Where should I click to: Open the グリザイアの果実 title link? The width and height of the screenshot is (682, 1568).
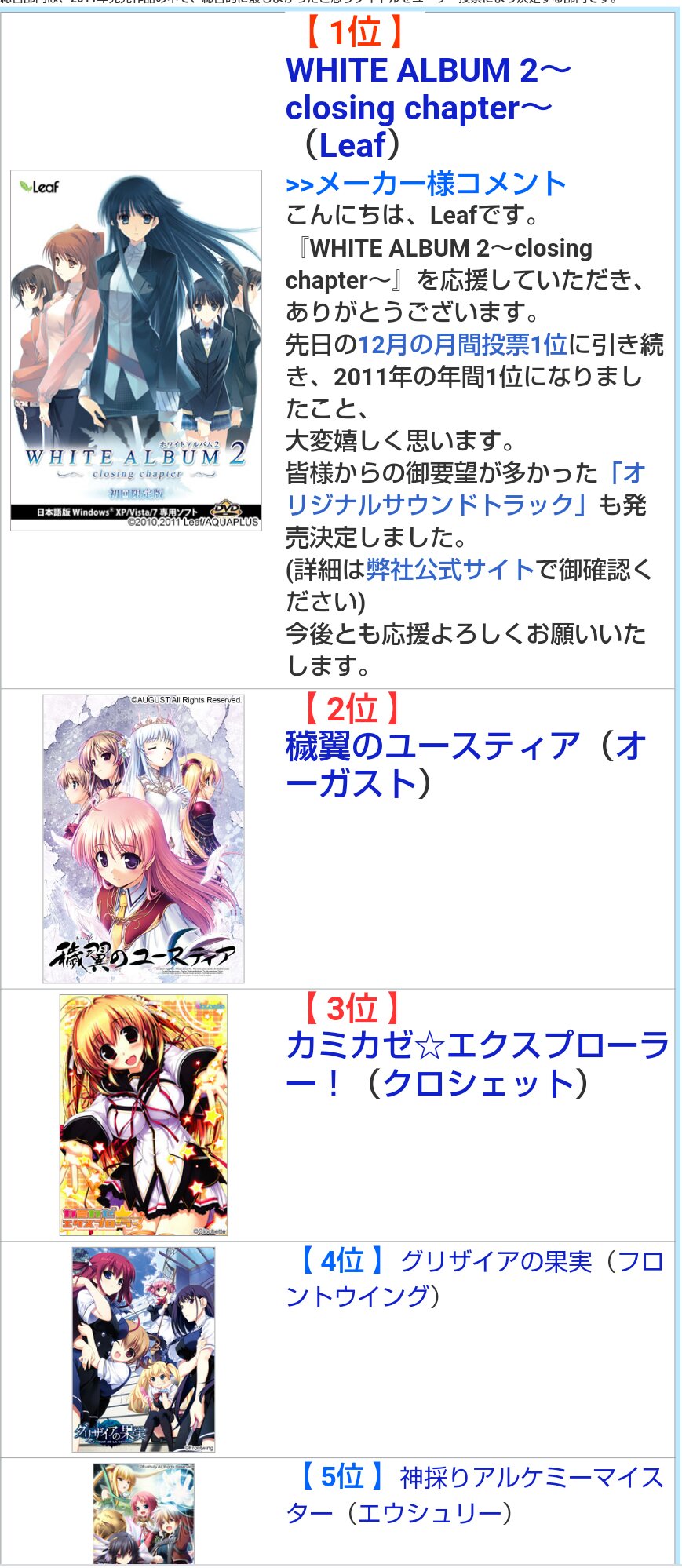coord(531,1261)
